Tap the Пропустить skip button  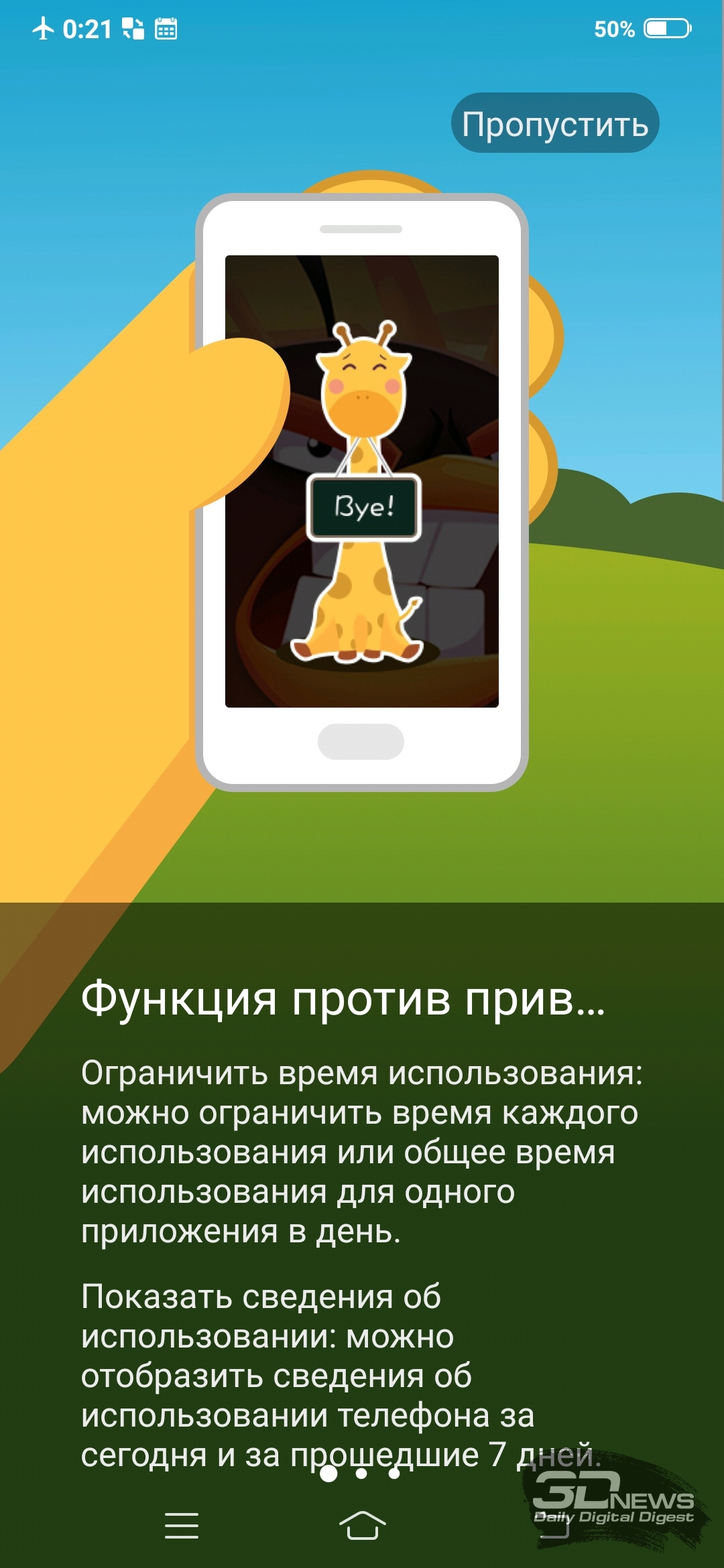(x=555, y=123)
